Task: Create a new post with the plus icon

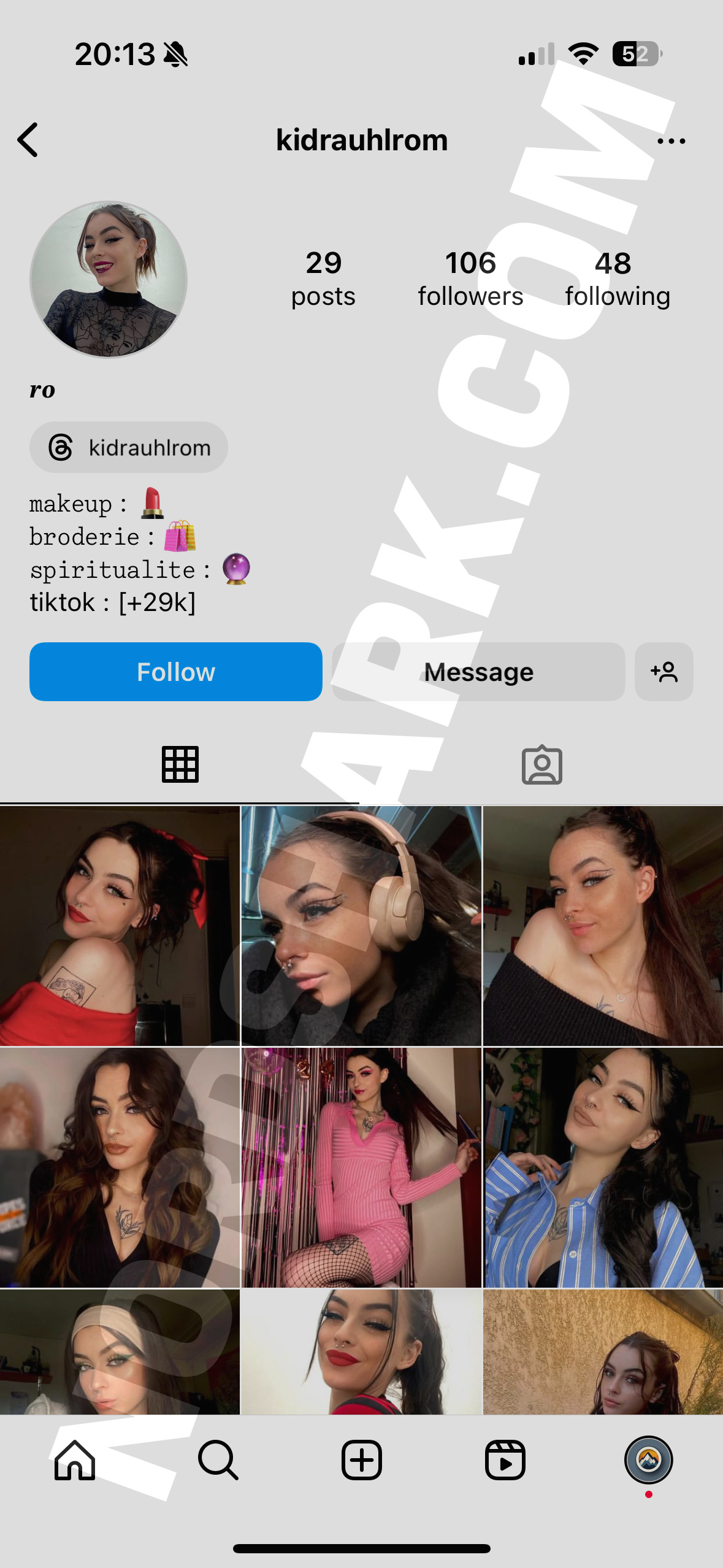Action: [x=362, y=1460]
